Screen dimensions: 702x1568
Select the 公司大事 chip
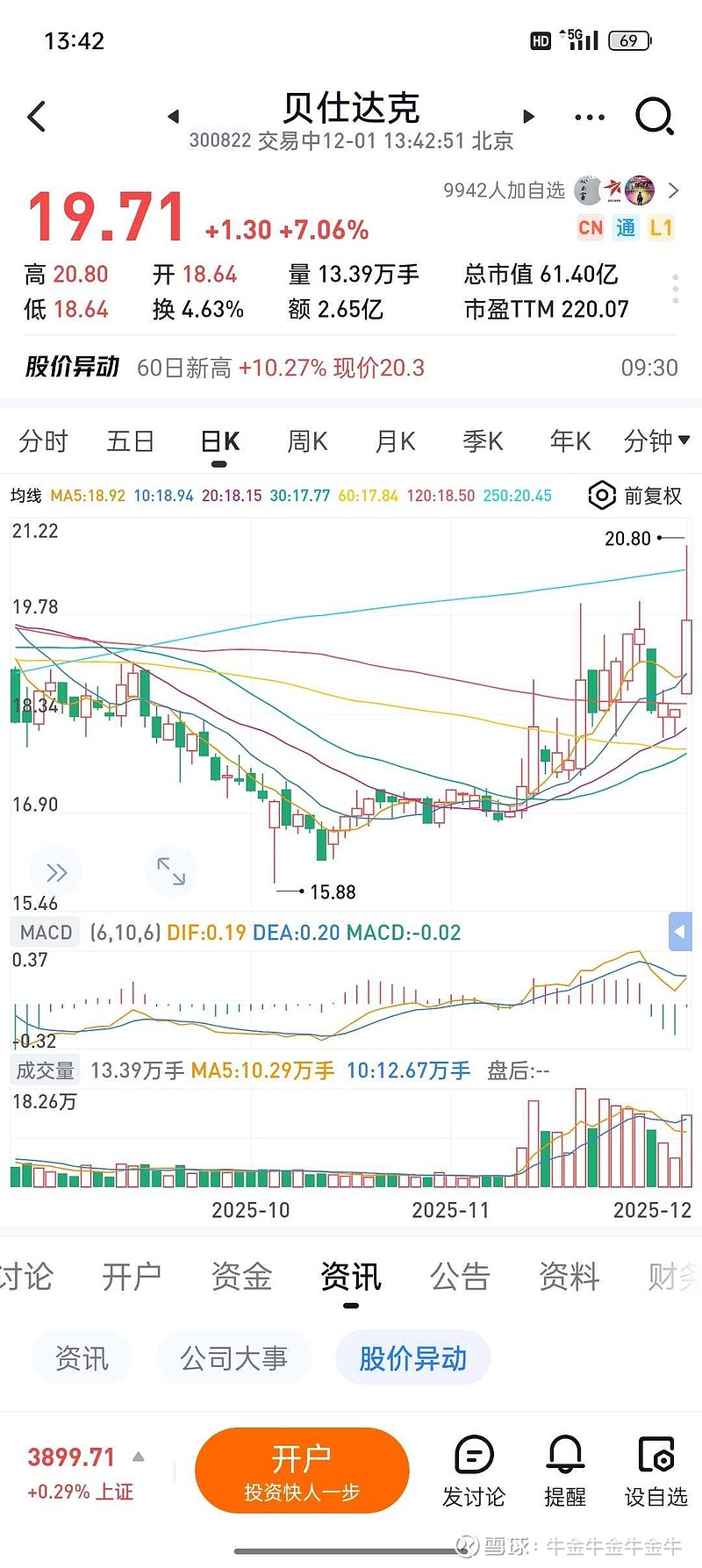[233, 1358]
